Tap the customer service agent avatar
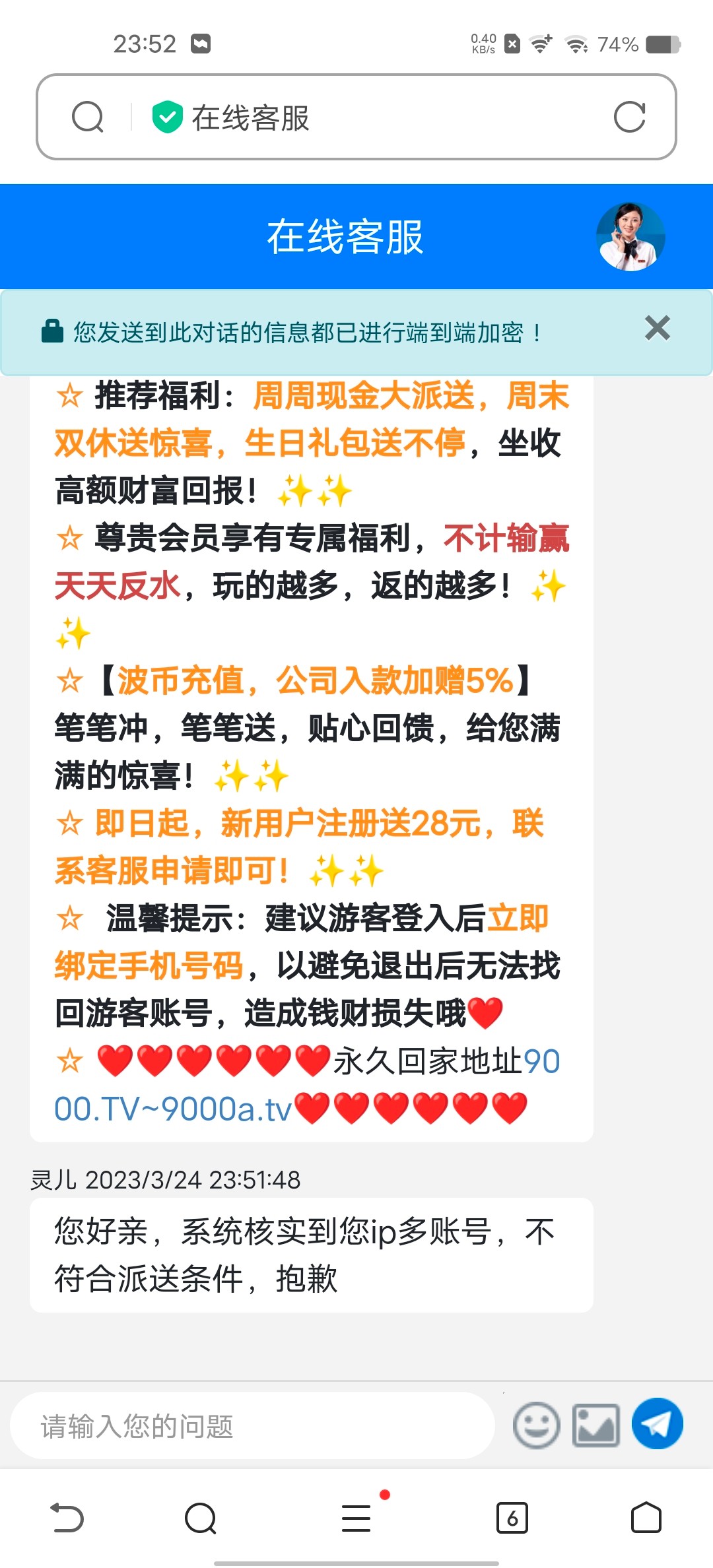Image resolution: width=713 pixels, height=1568 pixels. coord(630,236)
